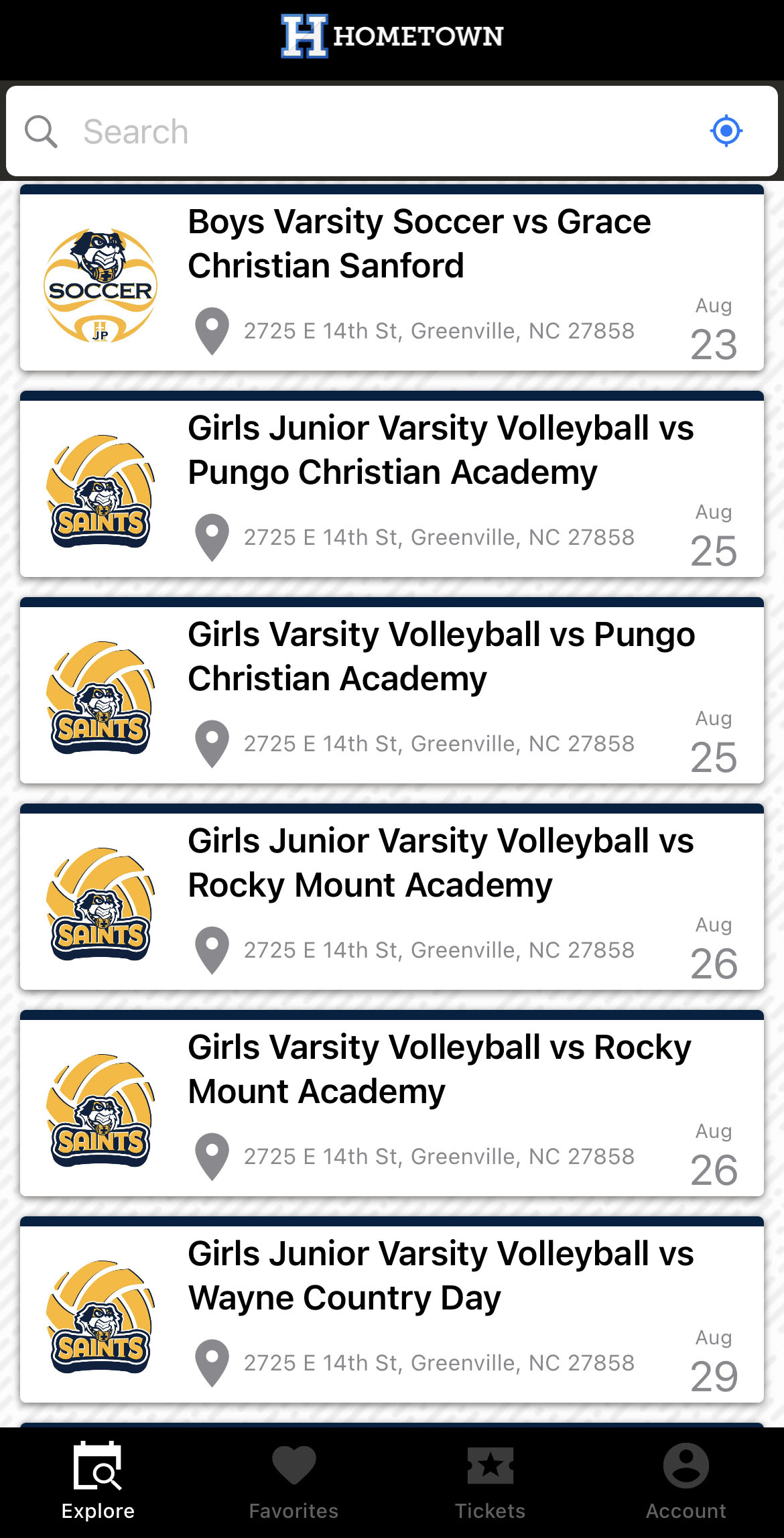Use current location target icon
This screenshot has height=1538, width=784.
click(x=726, y=131)
